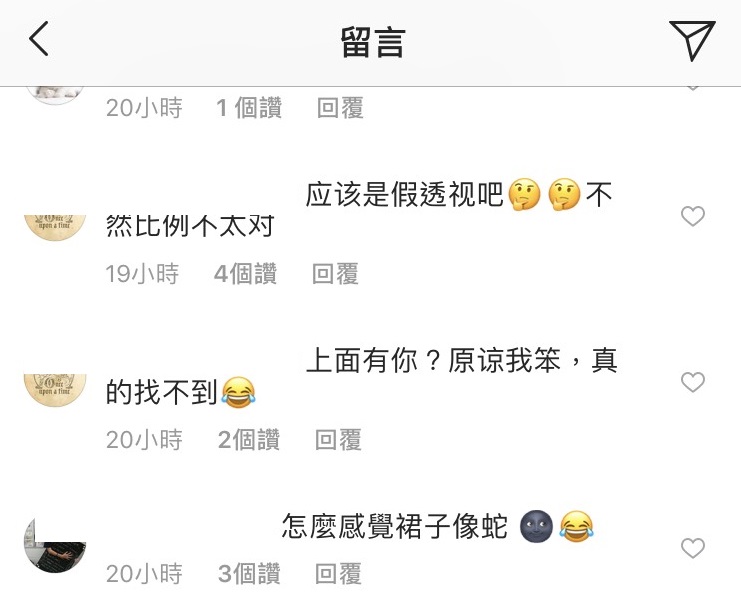The image size is (741, 604).
Task: Reply to the comment '怎麼感覺裙子像蛇'
Action: (x=338, y=574)
